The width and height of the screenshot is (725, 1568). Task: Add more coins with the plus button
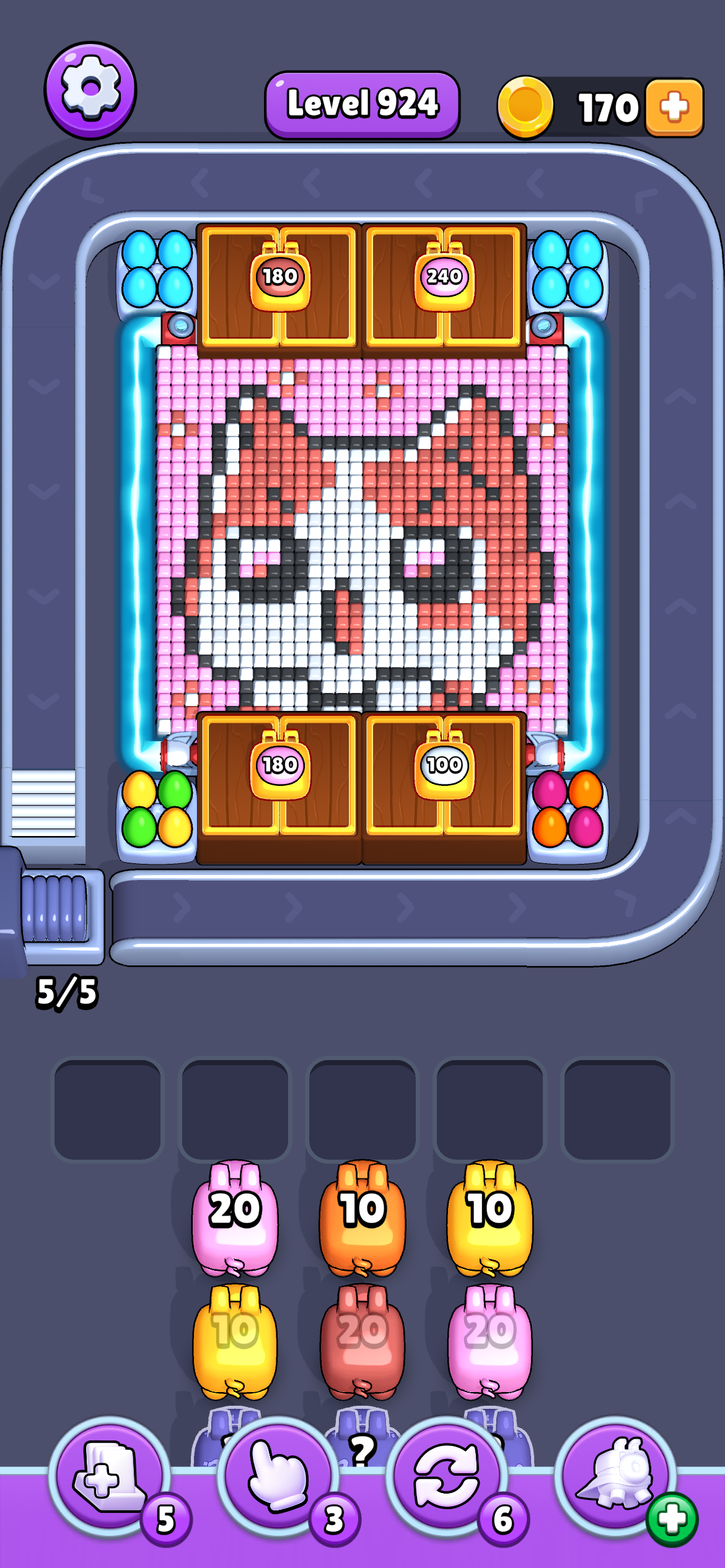click(x=674, y=107)
